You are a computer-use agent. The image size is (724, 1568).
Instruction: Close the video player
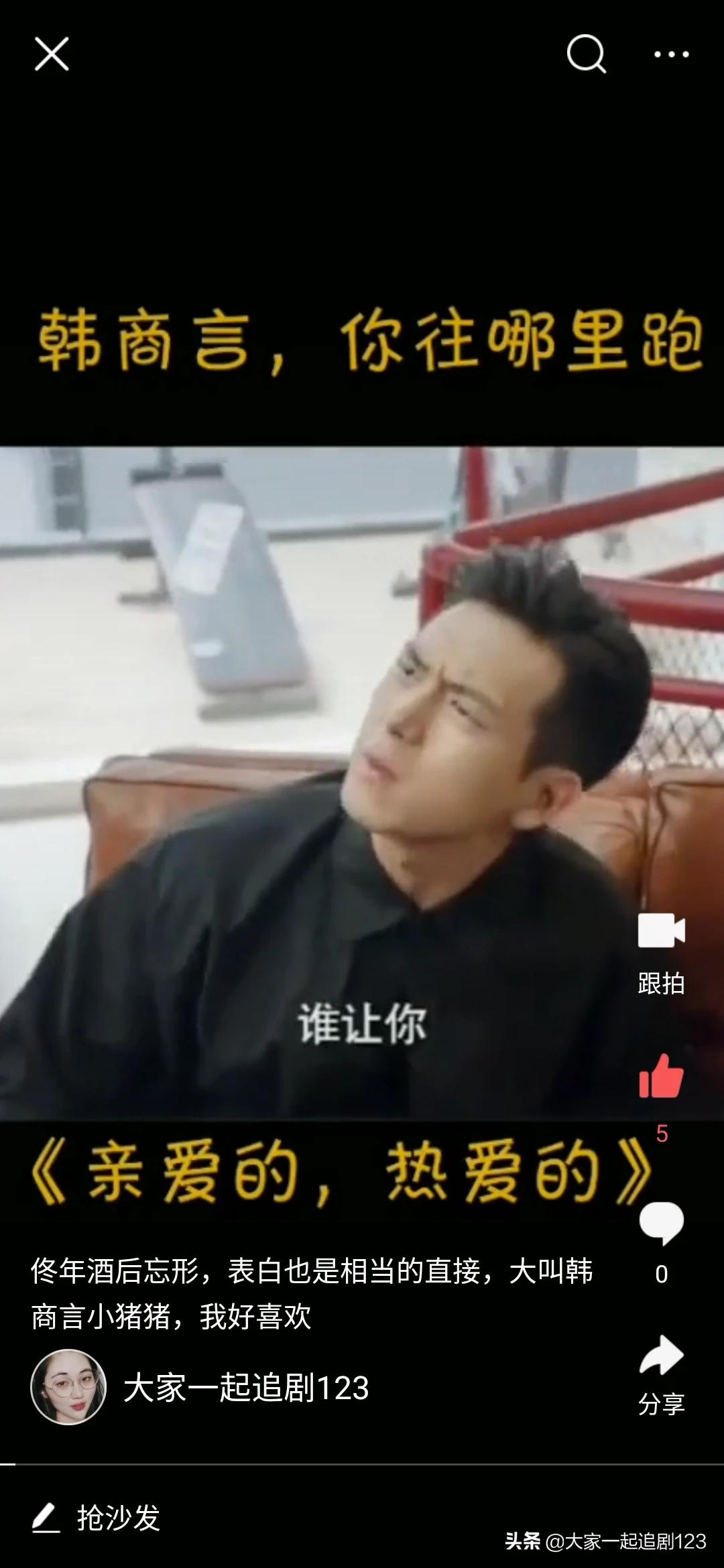tap(52, 54)
